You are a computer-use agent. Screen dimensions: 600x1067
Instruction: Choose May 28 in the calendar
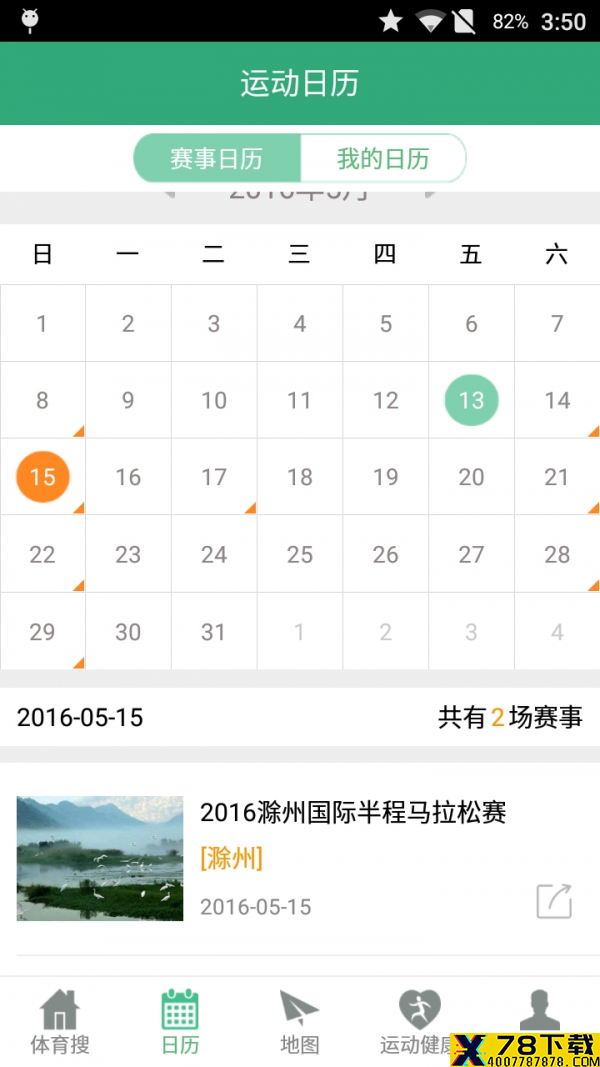click(557, 555)
